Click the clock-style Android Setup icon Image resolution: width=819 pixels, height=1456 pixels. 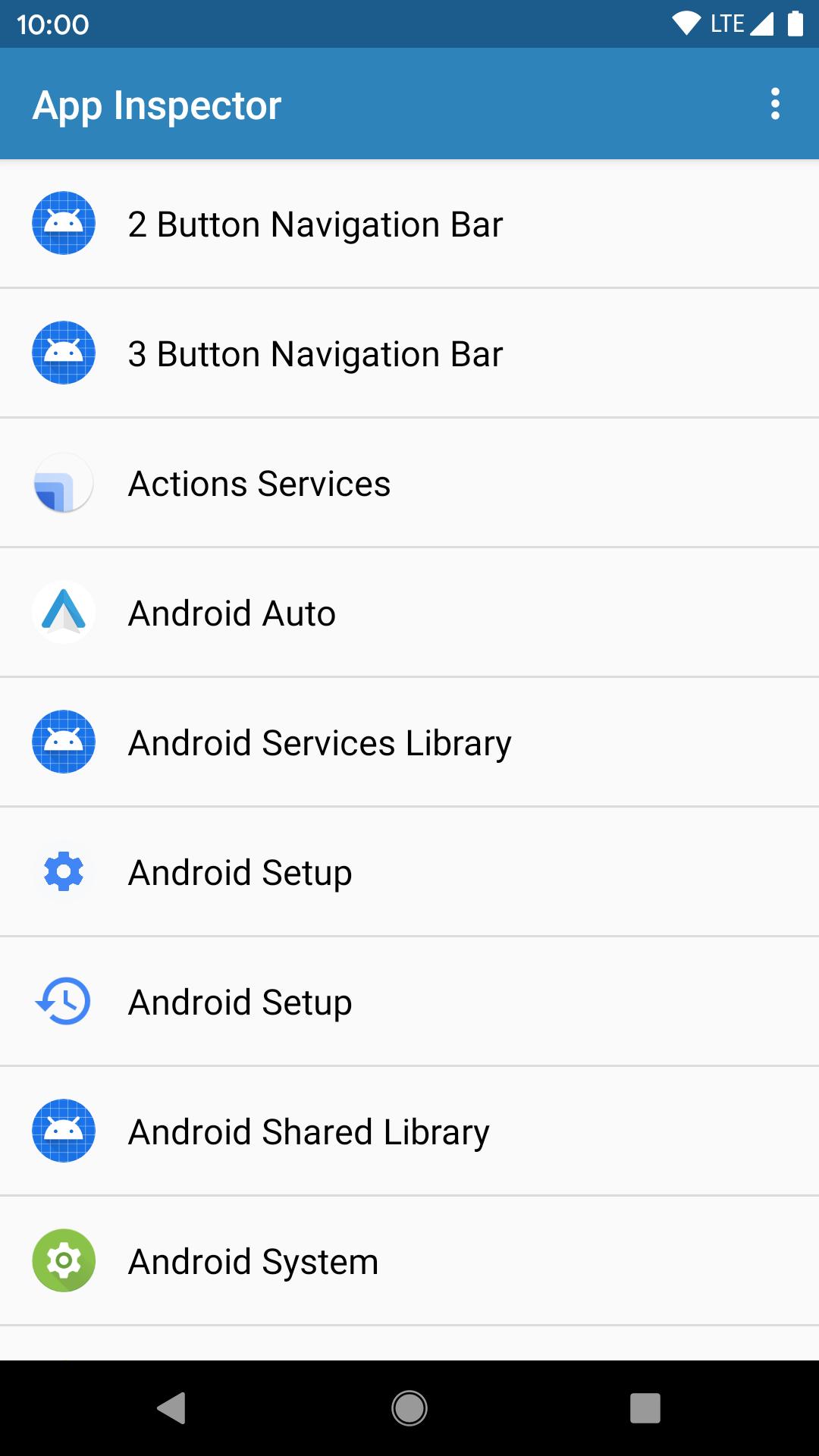pyautogui.click(x=64, y=1002)
